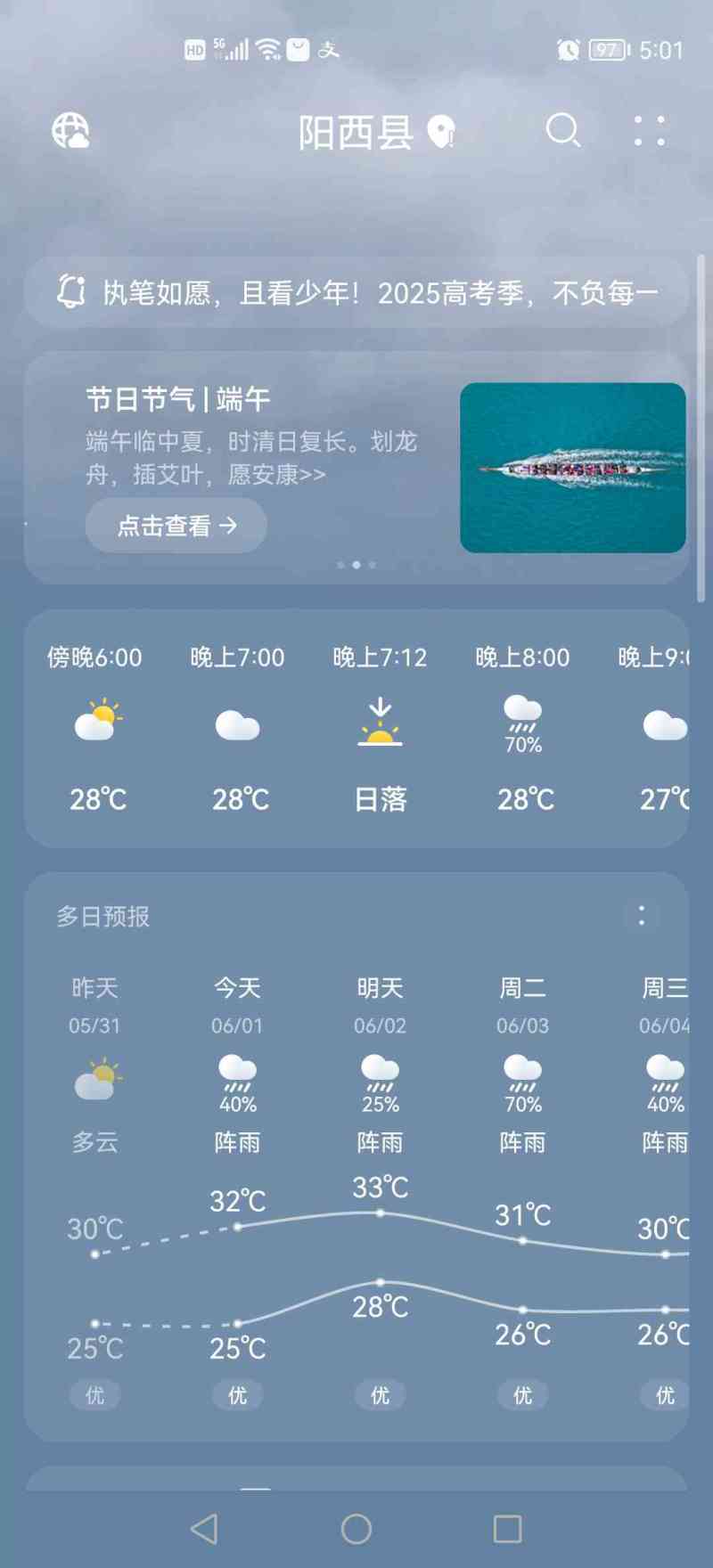Go to the home screen
713x1568 pixels.
[x=356, y=1529]
